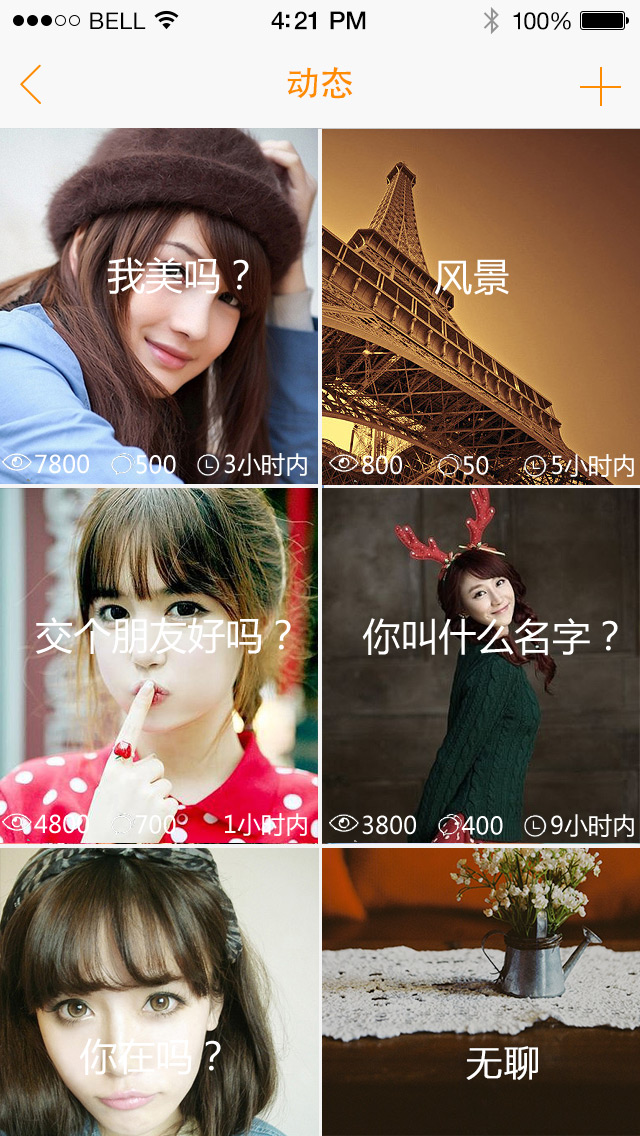Open the 无聊 post
This screenshot has height=1136, width=640.
pos(481,1000)
